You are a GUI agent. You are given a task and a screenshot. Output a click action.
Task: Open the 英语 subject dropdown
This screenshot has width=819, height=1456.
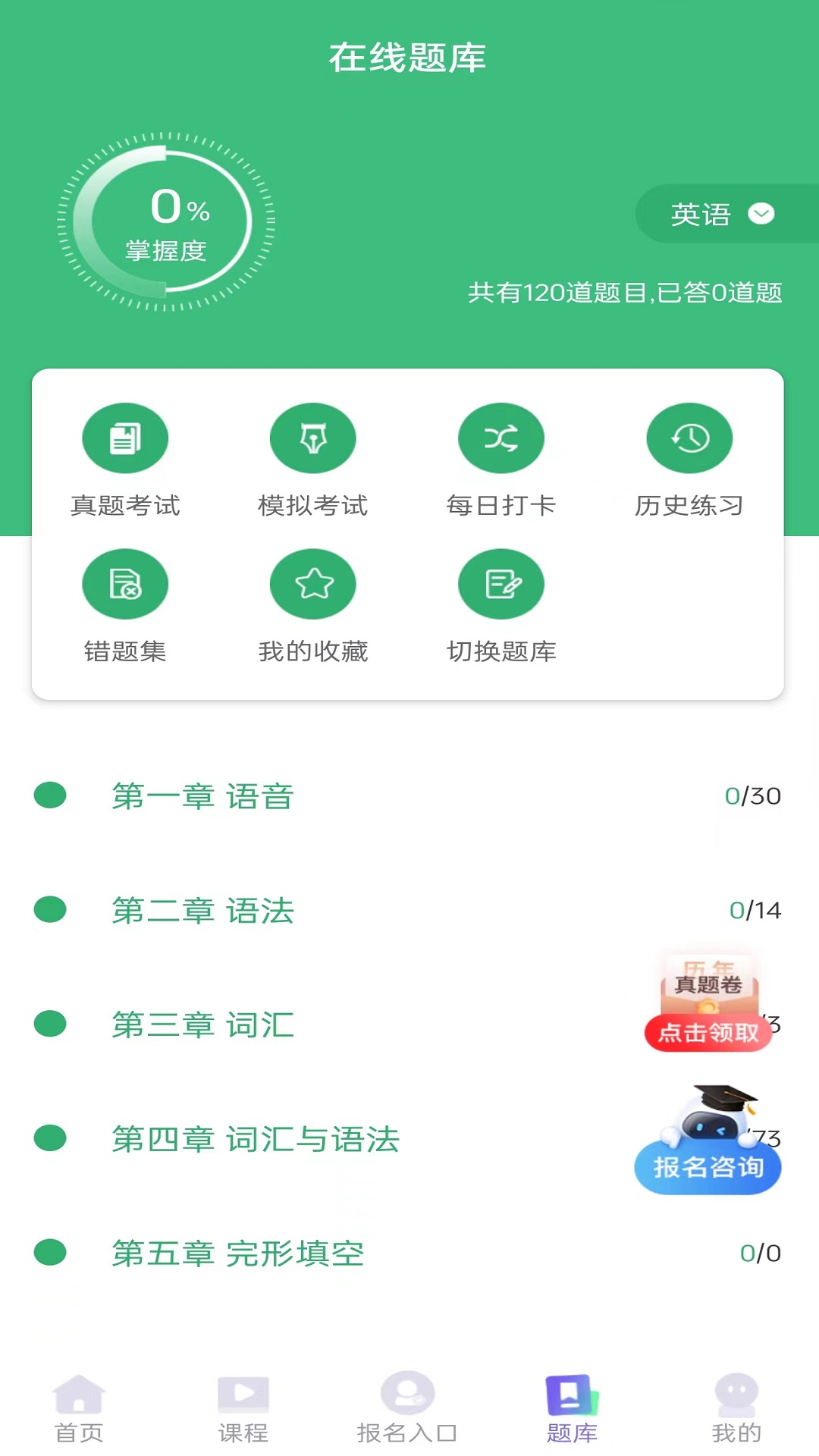717,214
